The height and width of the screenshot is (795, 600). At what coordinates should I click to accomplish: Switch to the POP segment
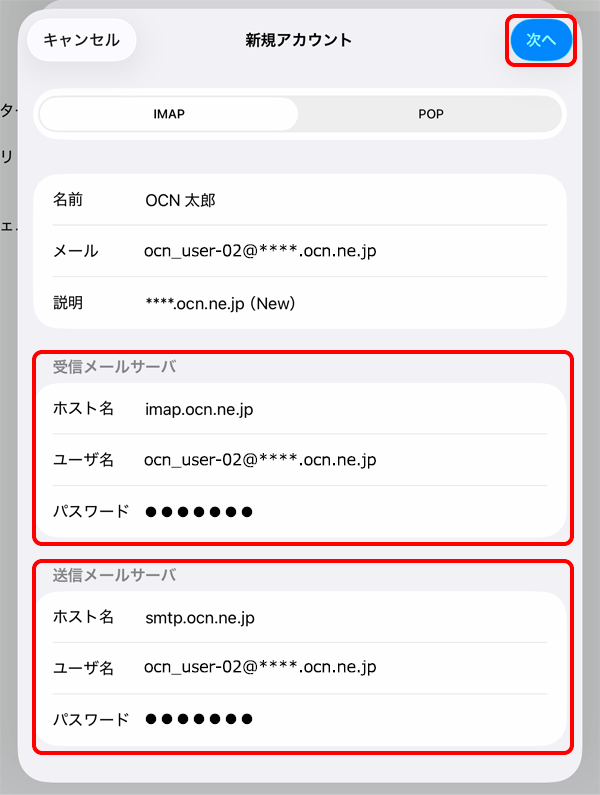click(x=430, y=114)
